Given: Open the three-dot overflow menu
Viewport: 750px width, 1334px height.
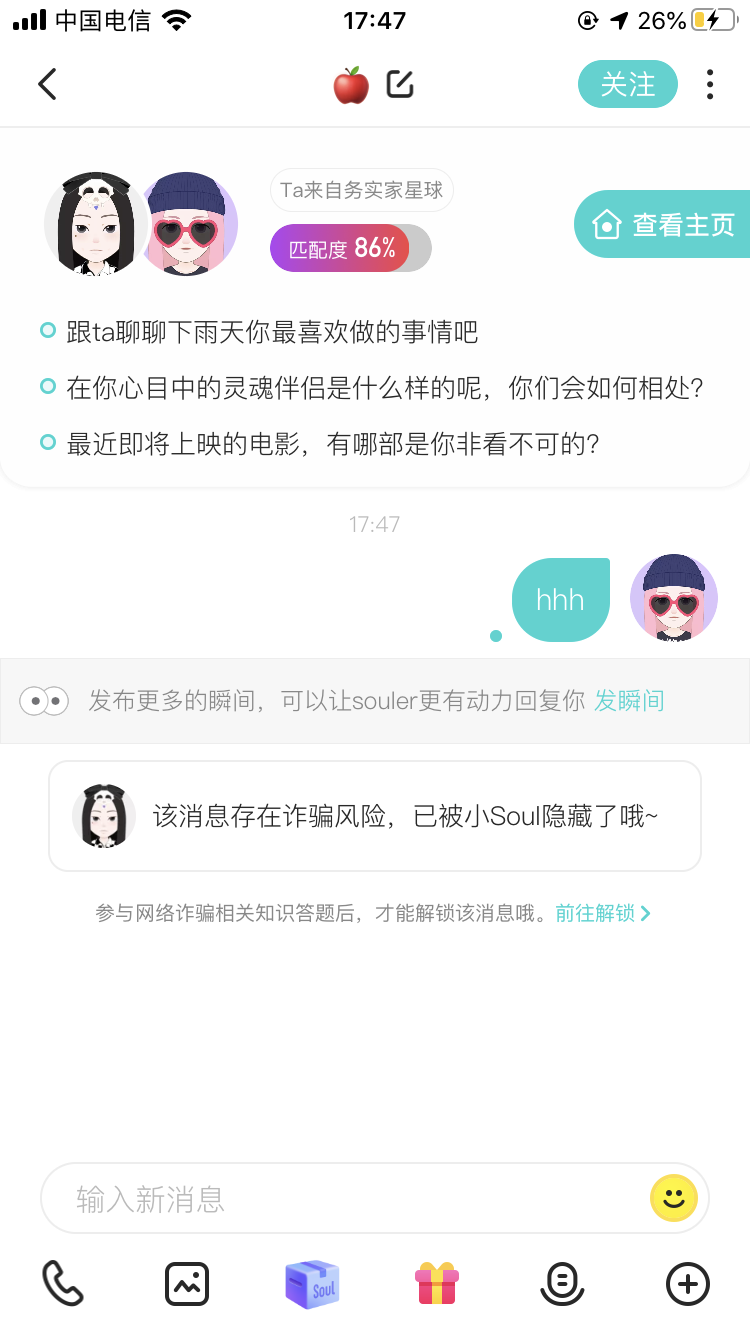Looking at the screenshot, I should click(710, 85).
